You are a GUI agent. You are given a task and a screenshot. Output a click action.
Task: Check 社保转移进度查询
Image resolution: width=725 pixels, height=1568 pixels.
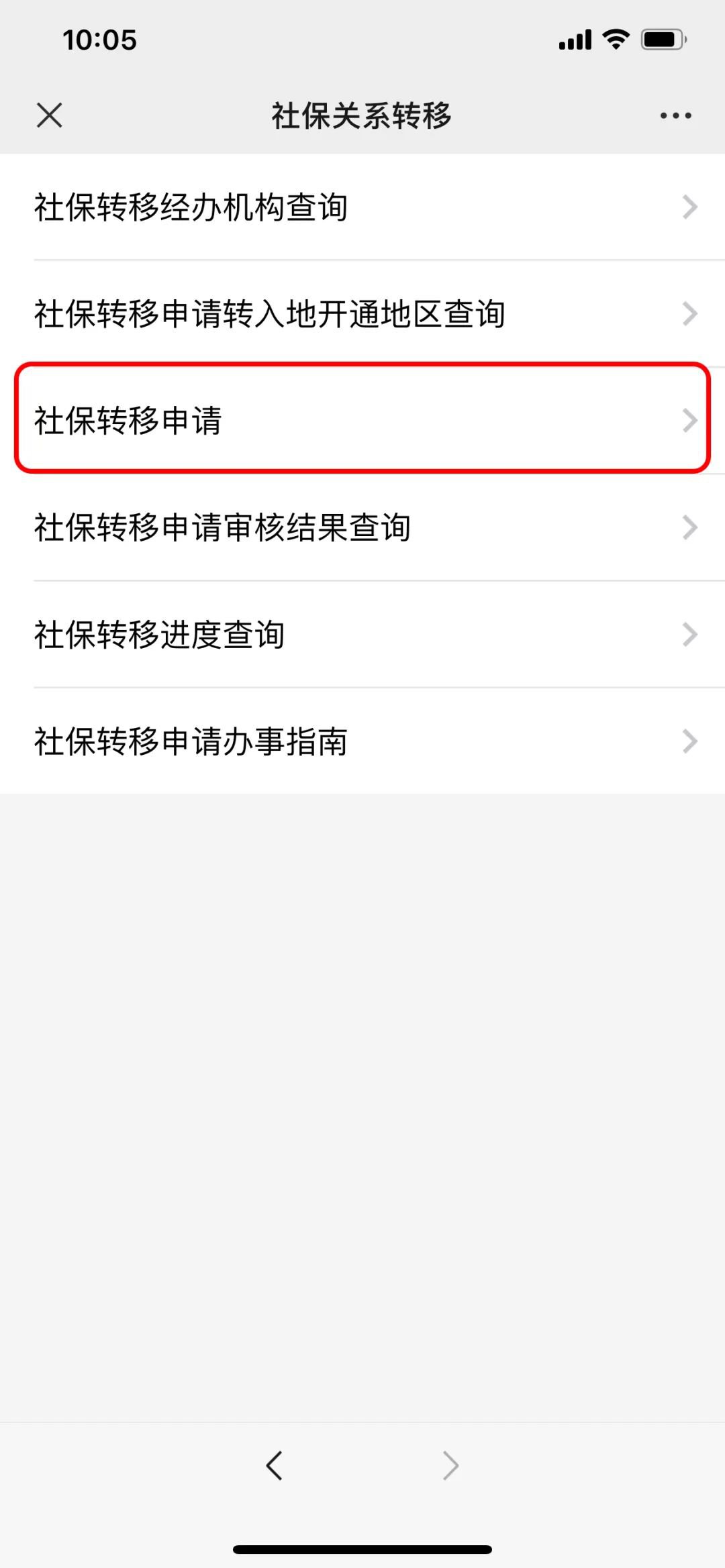pos(362,634)
